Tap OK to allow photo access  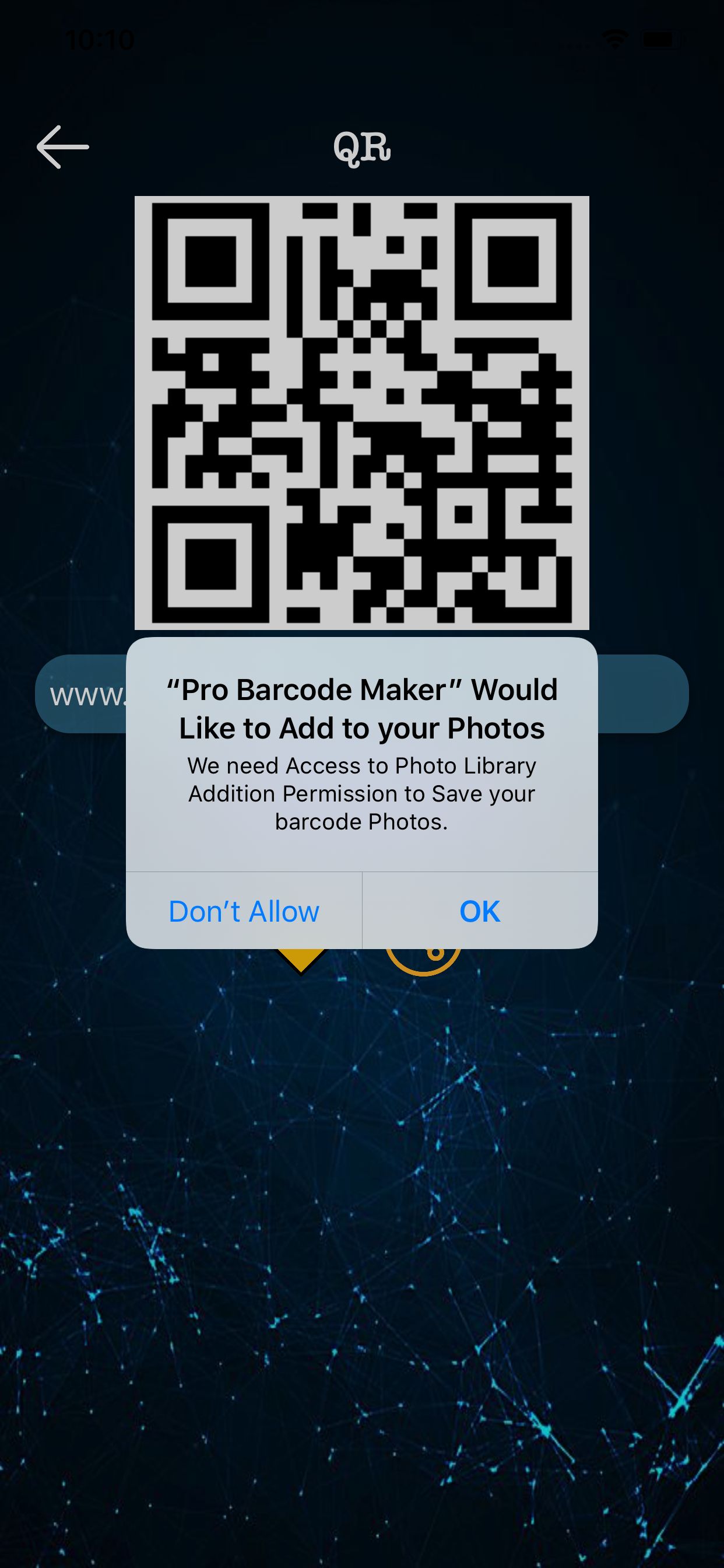click(x=480, y=911)
